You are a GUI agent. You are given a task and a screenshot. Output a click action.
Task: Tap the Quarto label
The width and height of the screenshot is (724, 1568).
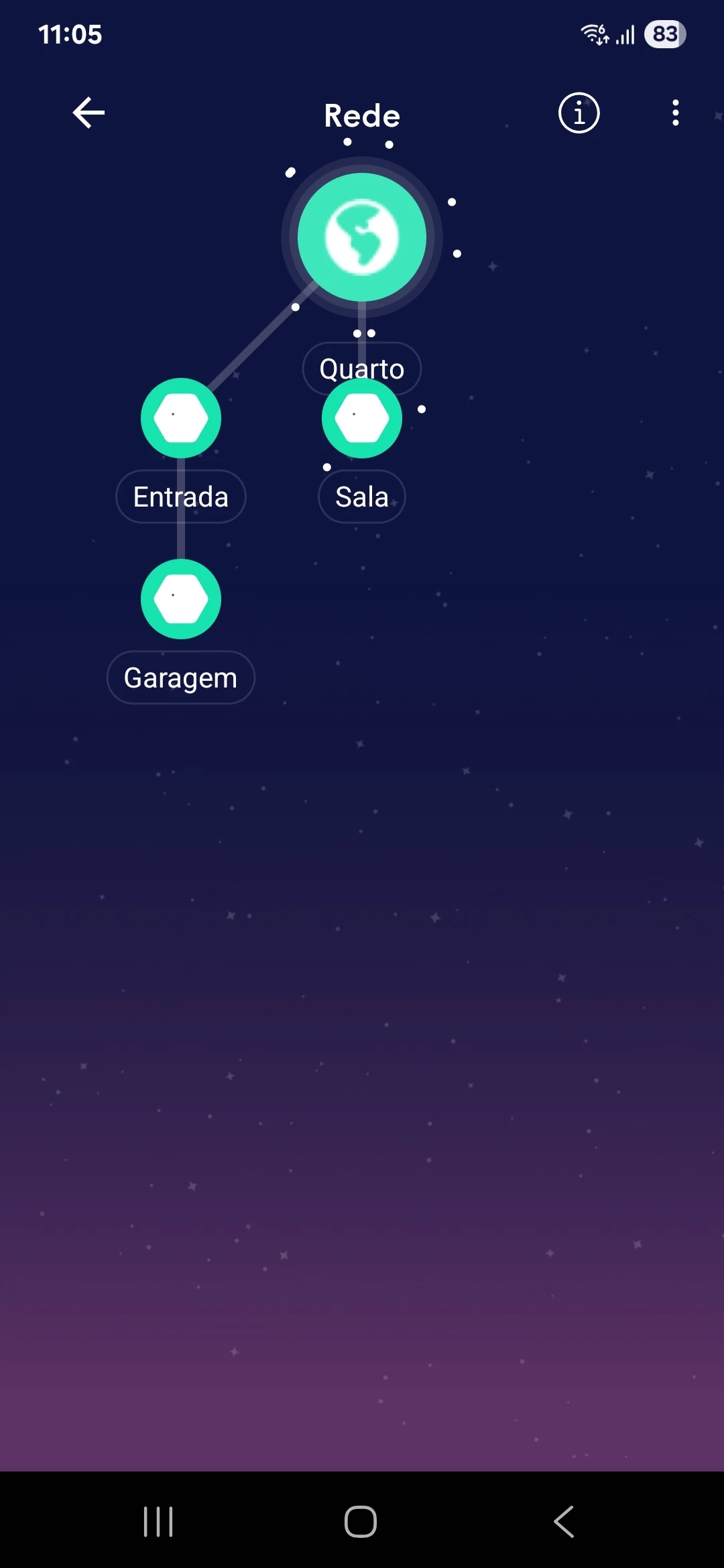click(362, 367)
